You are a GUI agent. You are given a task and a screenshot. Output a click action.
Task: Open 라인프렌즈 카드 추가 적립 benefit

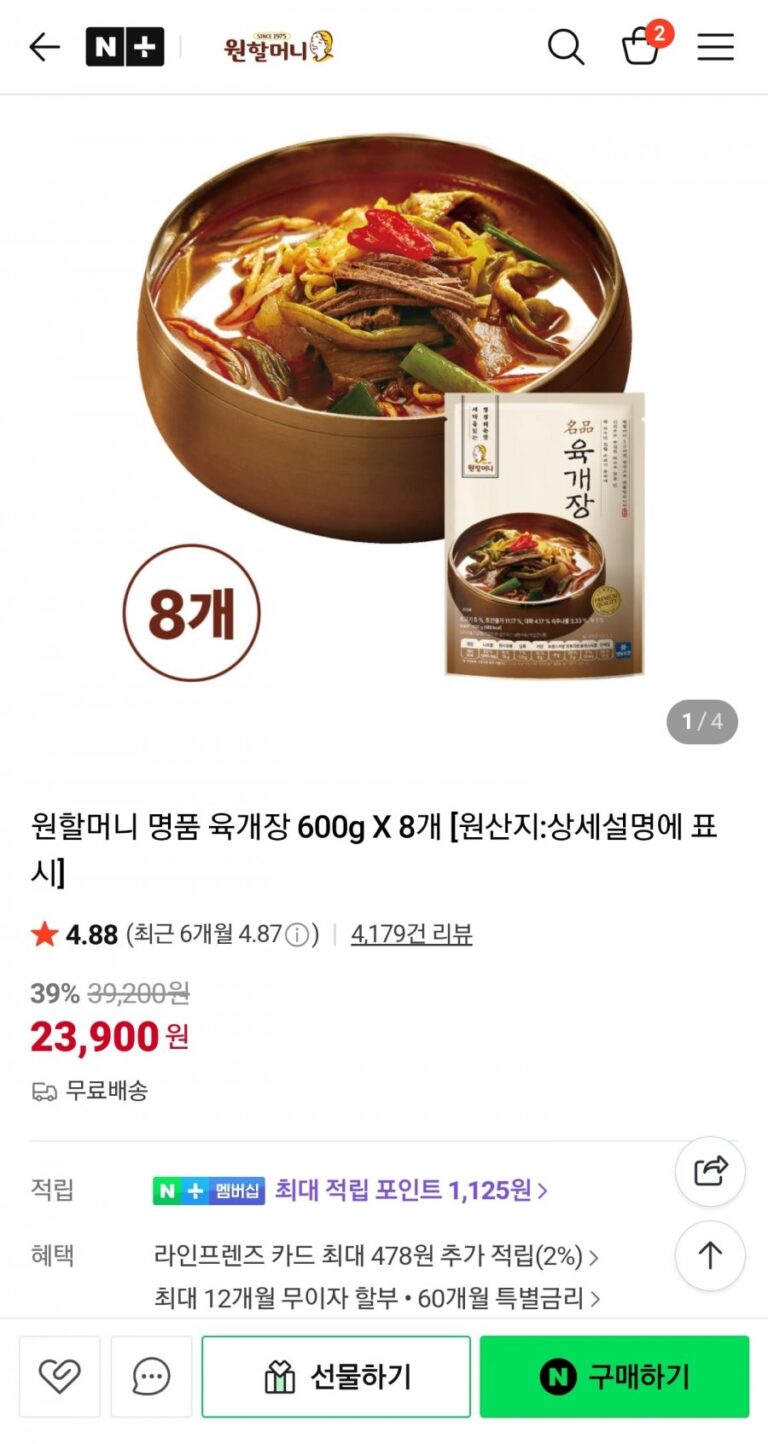(376, 1256)
